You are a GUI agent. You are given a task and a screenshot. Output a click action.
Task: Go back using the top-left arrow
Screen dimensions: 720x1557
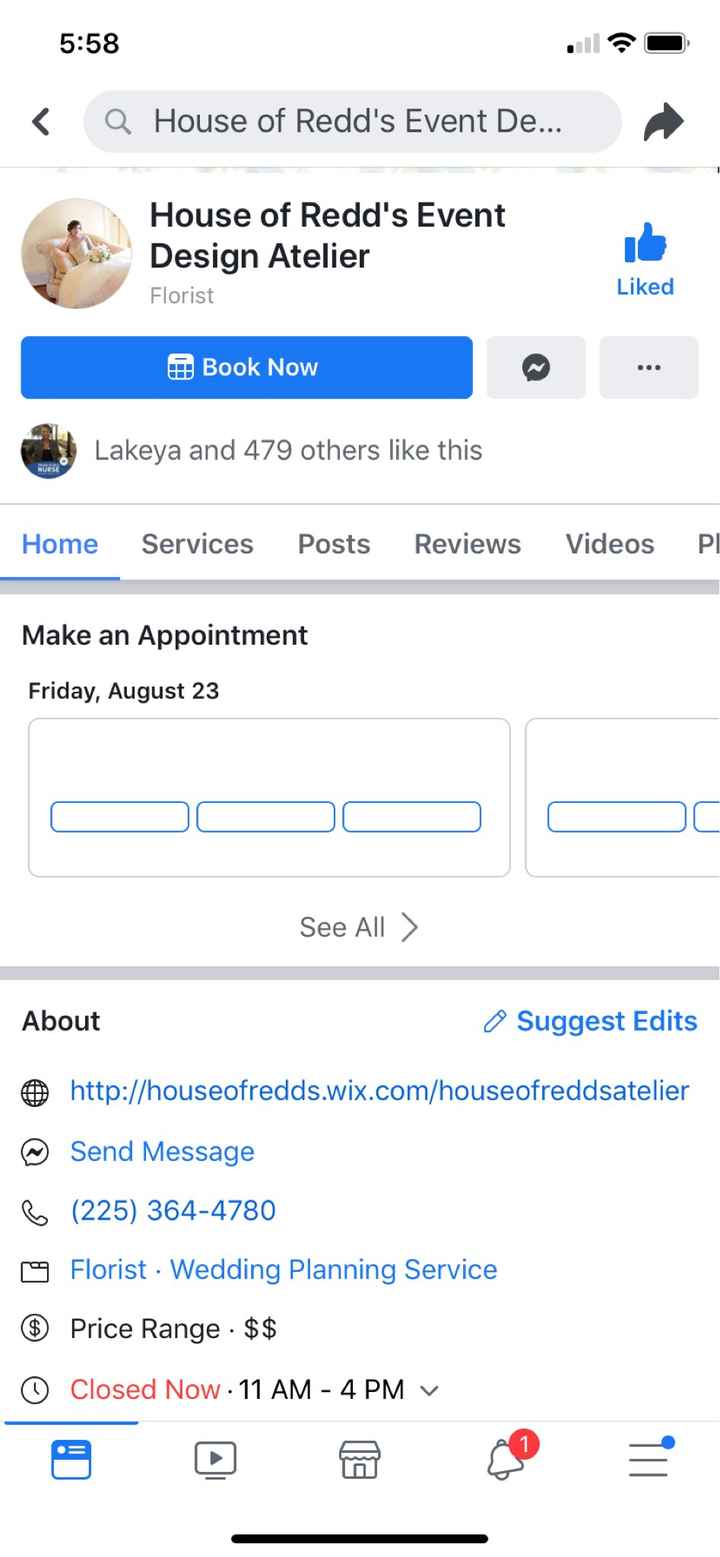pos(41,122)
